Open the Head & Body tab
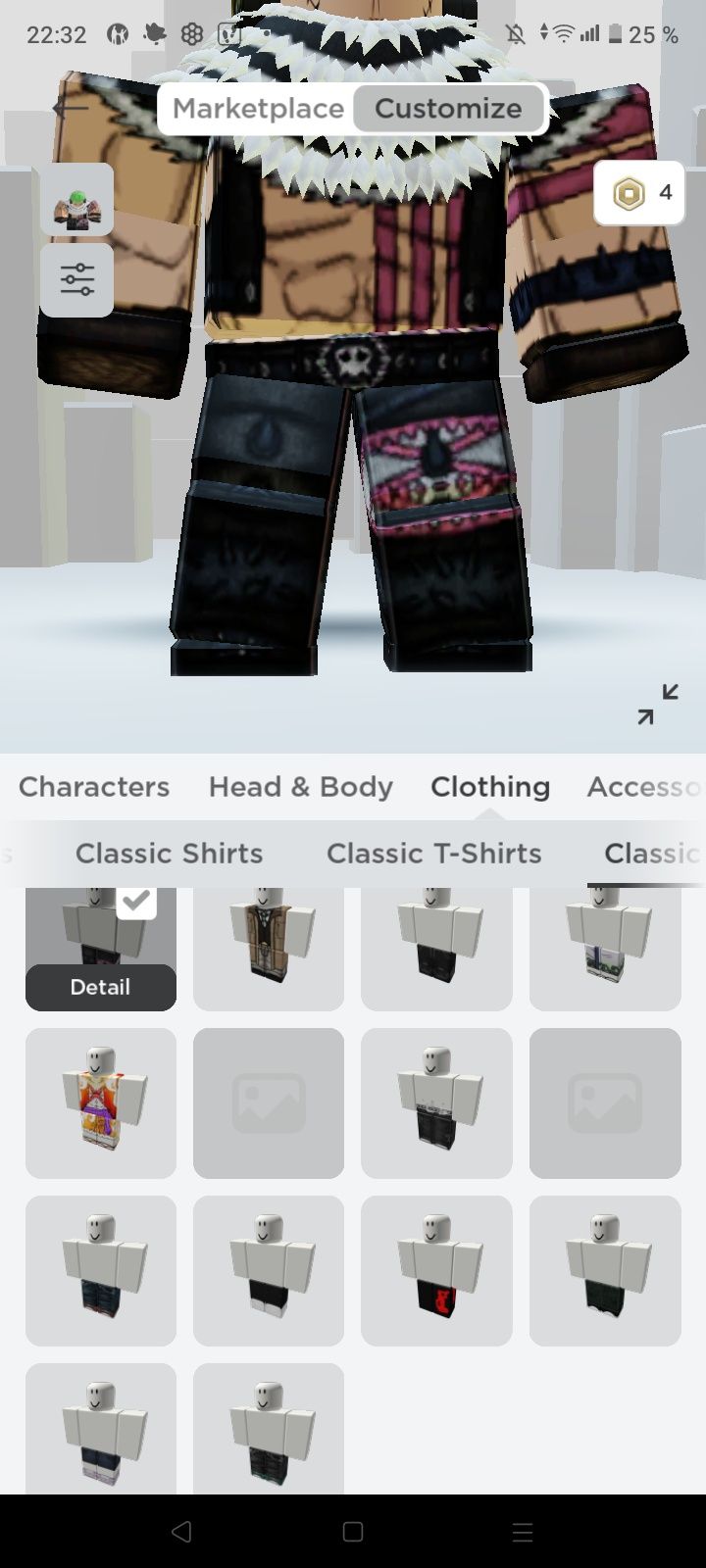Viewport: 706px width, 1568px height. (300, 787)
